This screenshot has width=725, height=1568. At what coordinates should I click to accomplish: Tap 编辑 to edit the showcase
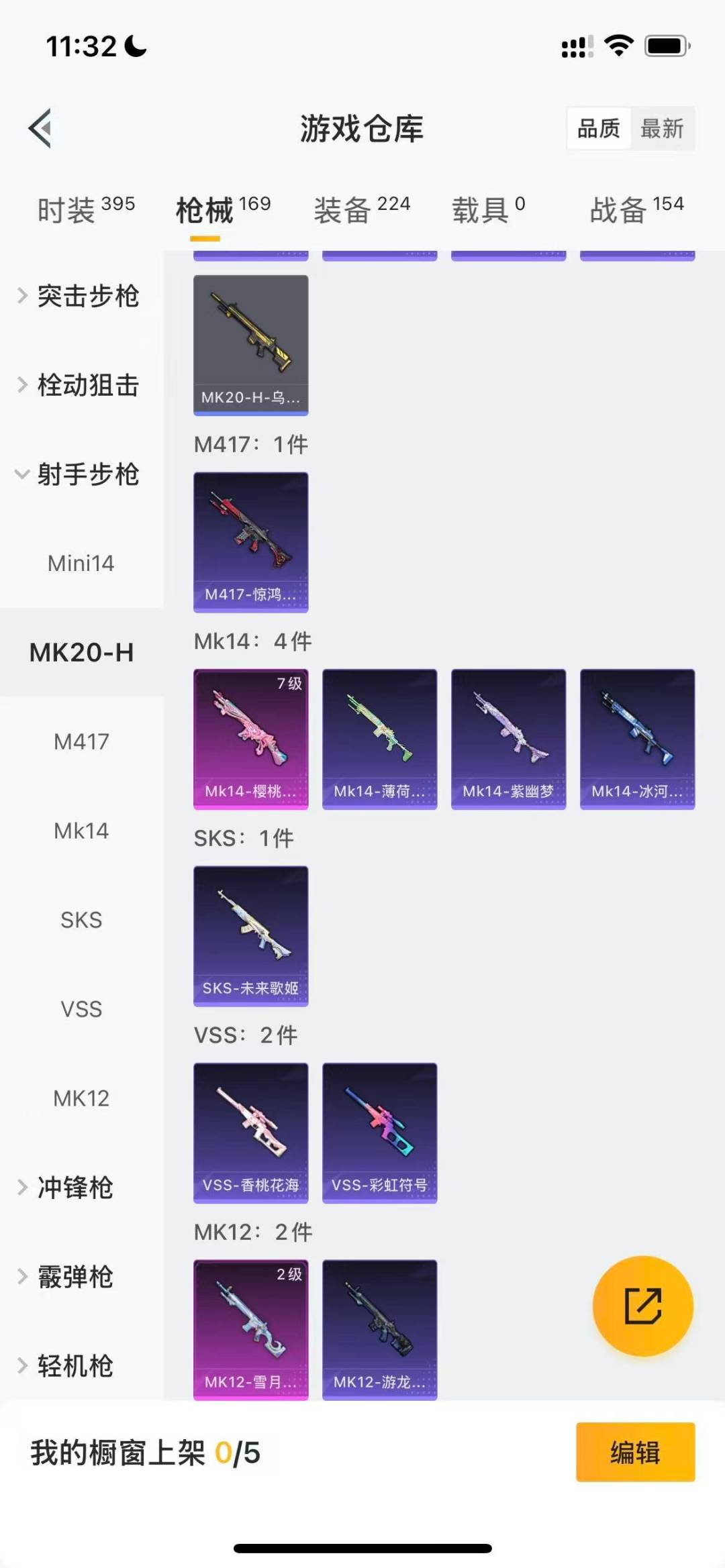pos(635,1452)
